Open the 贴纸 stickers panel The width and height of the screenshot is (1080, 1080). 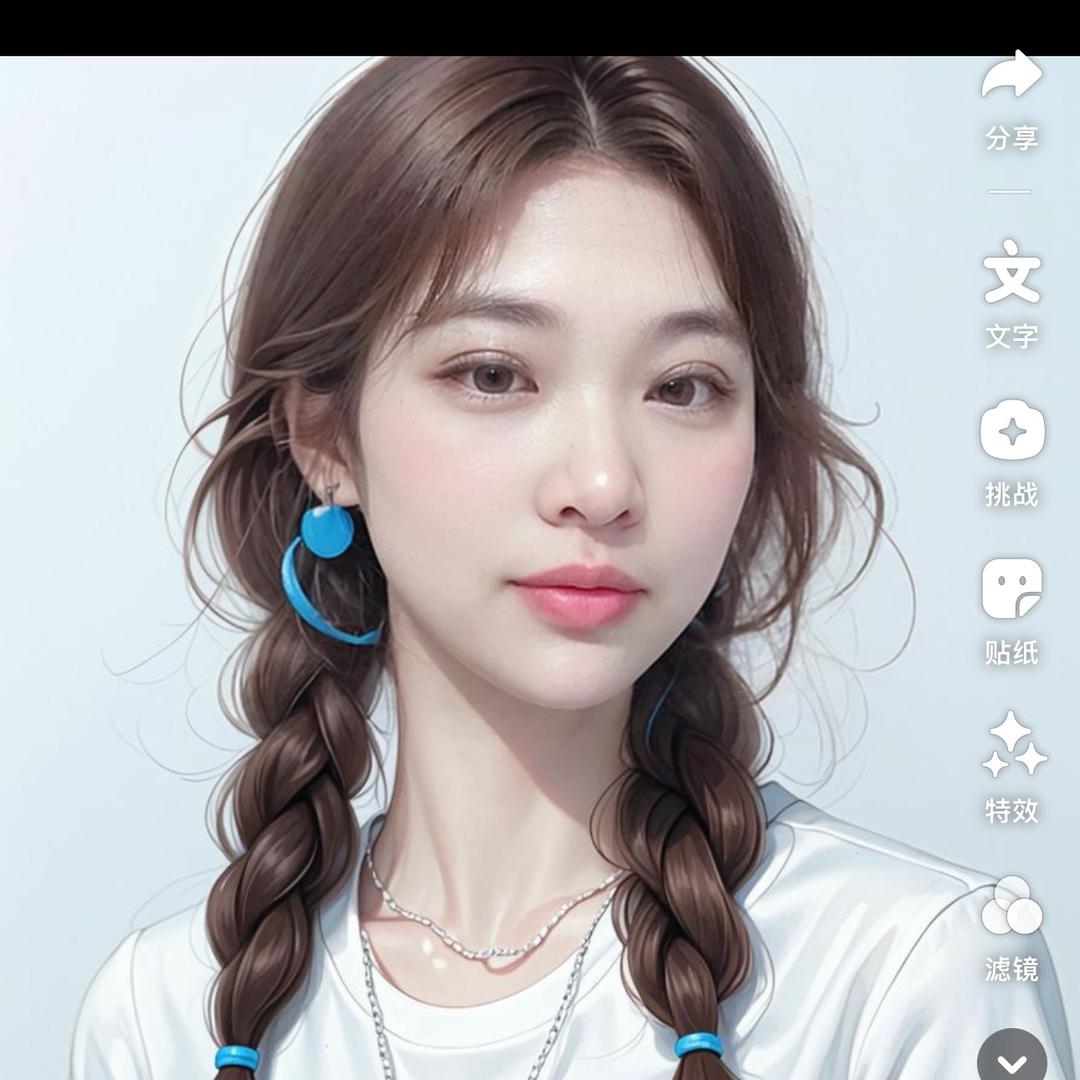1012,588
